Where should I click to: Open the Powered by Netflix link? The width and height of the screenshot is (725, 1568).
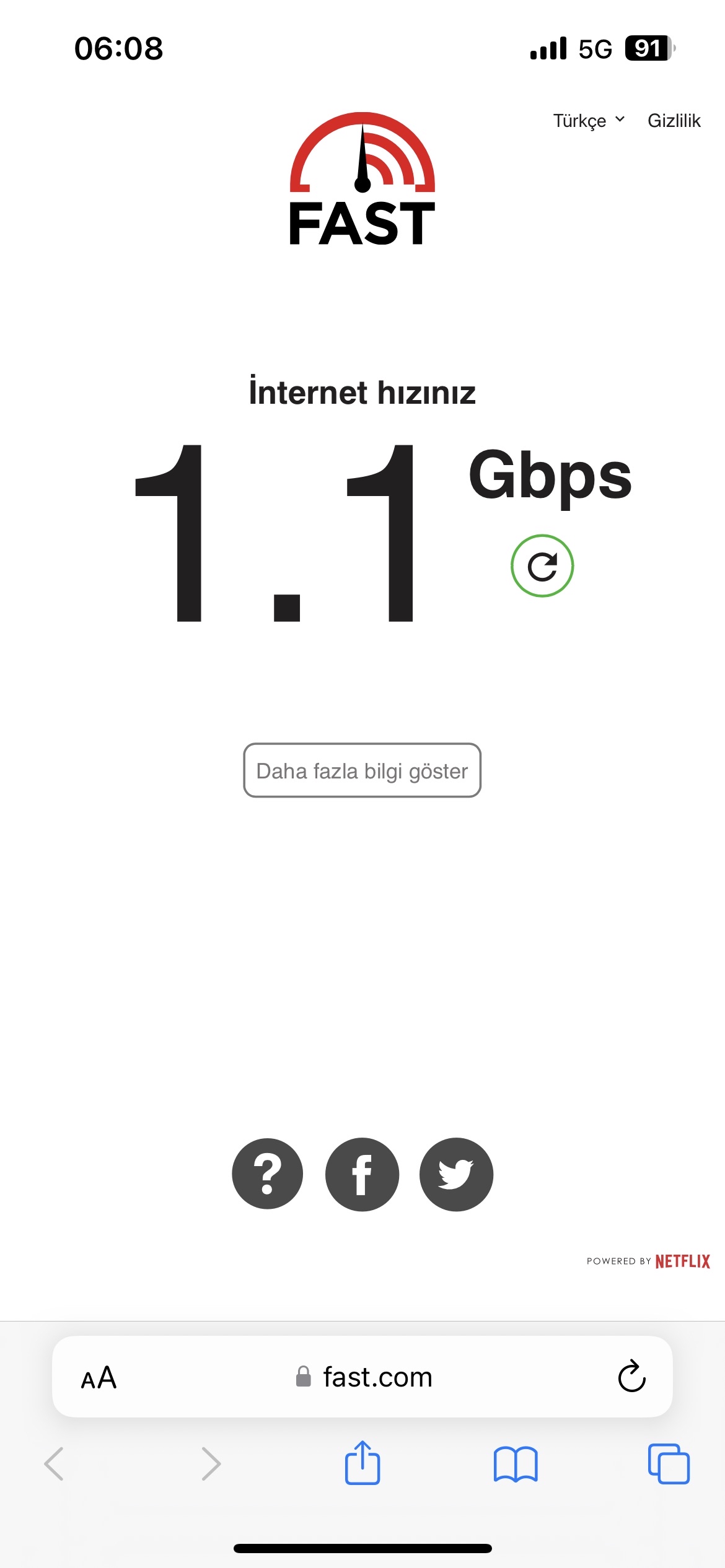coord(648,1261)
